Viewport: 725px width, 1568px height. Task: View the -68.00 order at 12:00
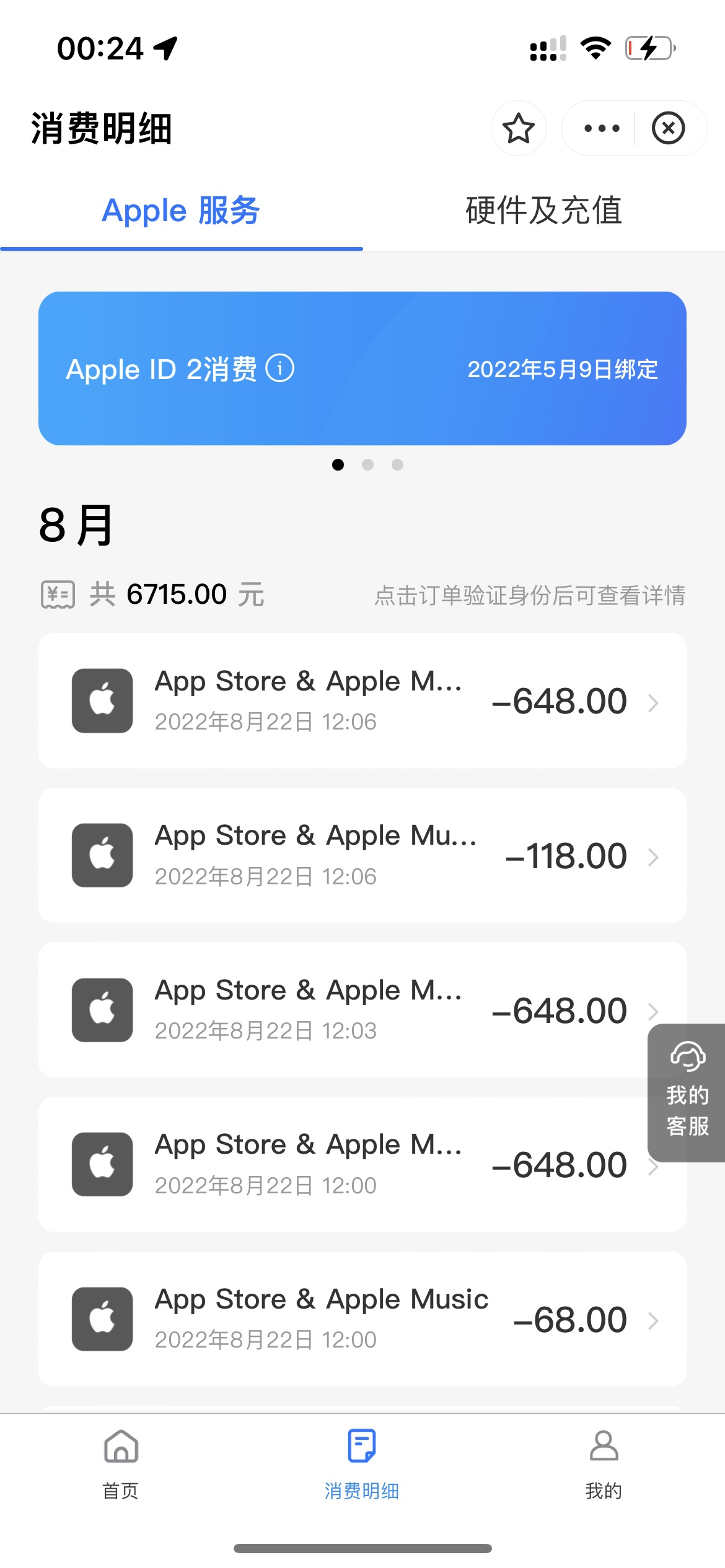(362, 1319)
